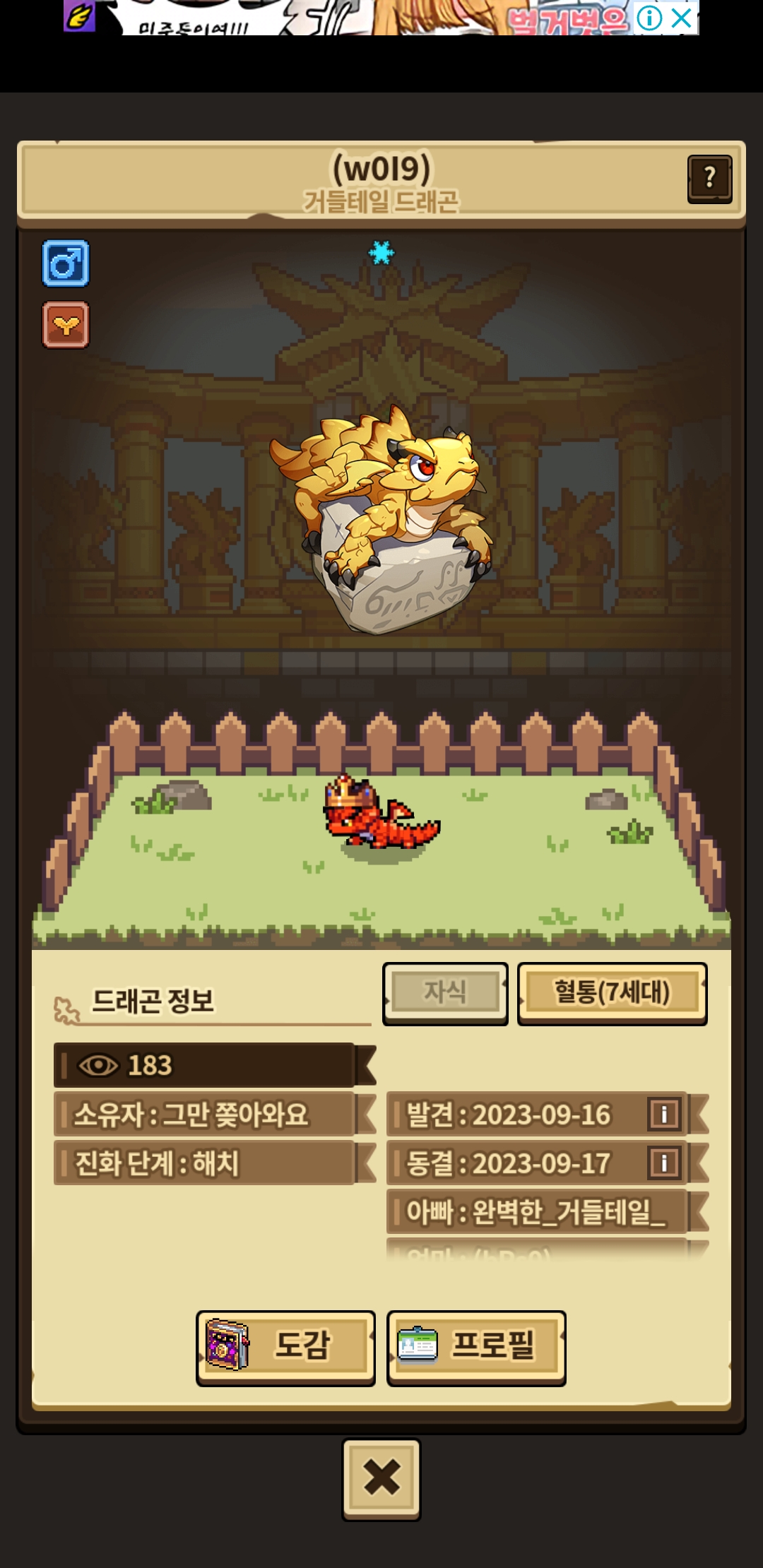Open father dragon 완벽한_거들테일_
The width and height of the screenshot is (763, 1568).
(x=537, y=1211)
